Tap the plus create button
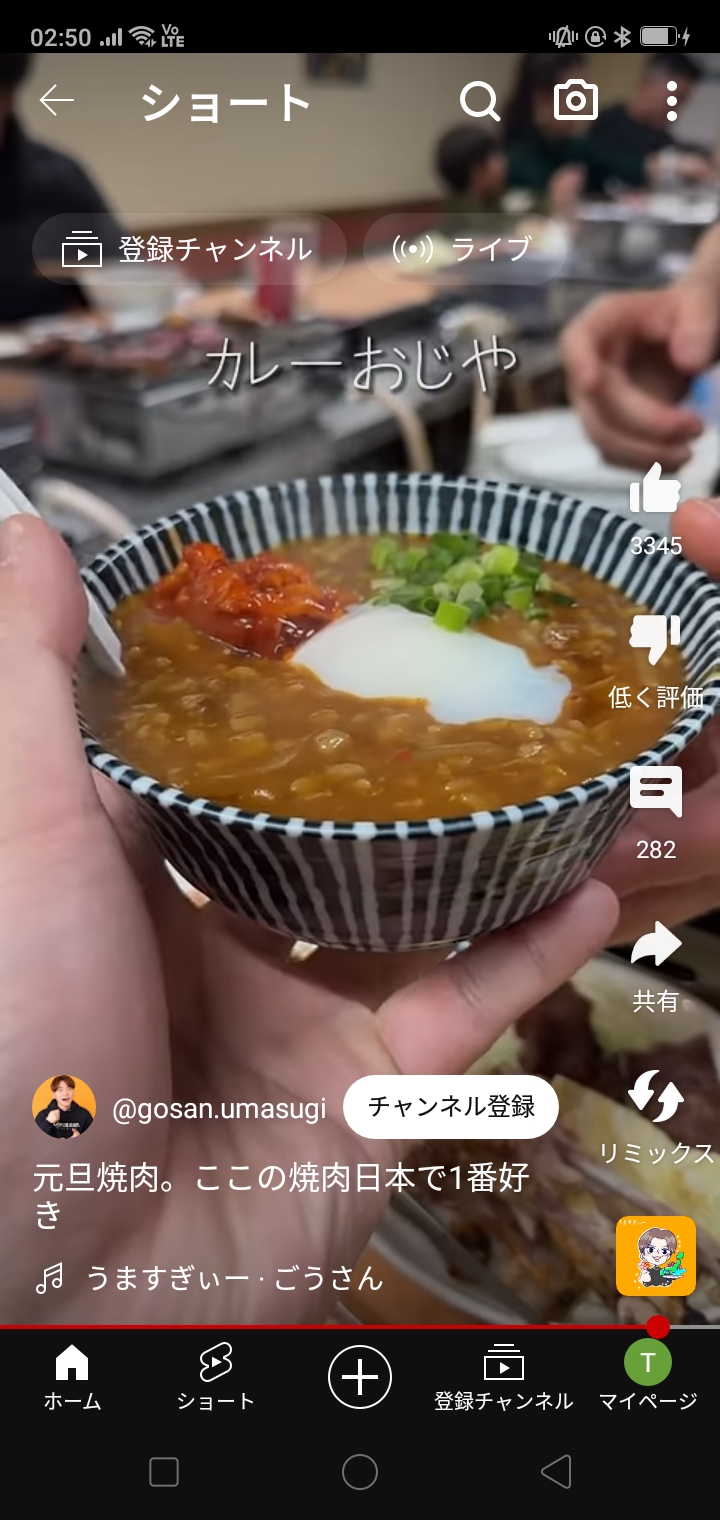The height and width of the screenshot is (1520, 720). (x=360, y=1377)
